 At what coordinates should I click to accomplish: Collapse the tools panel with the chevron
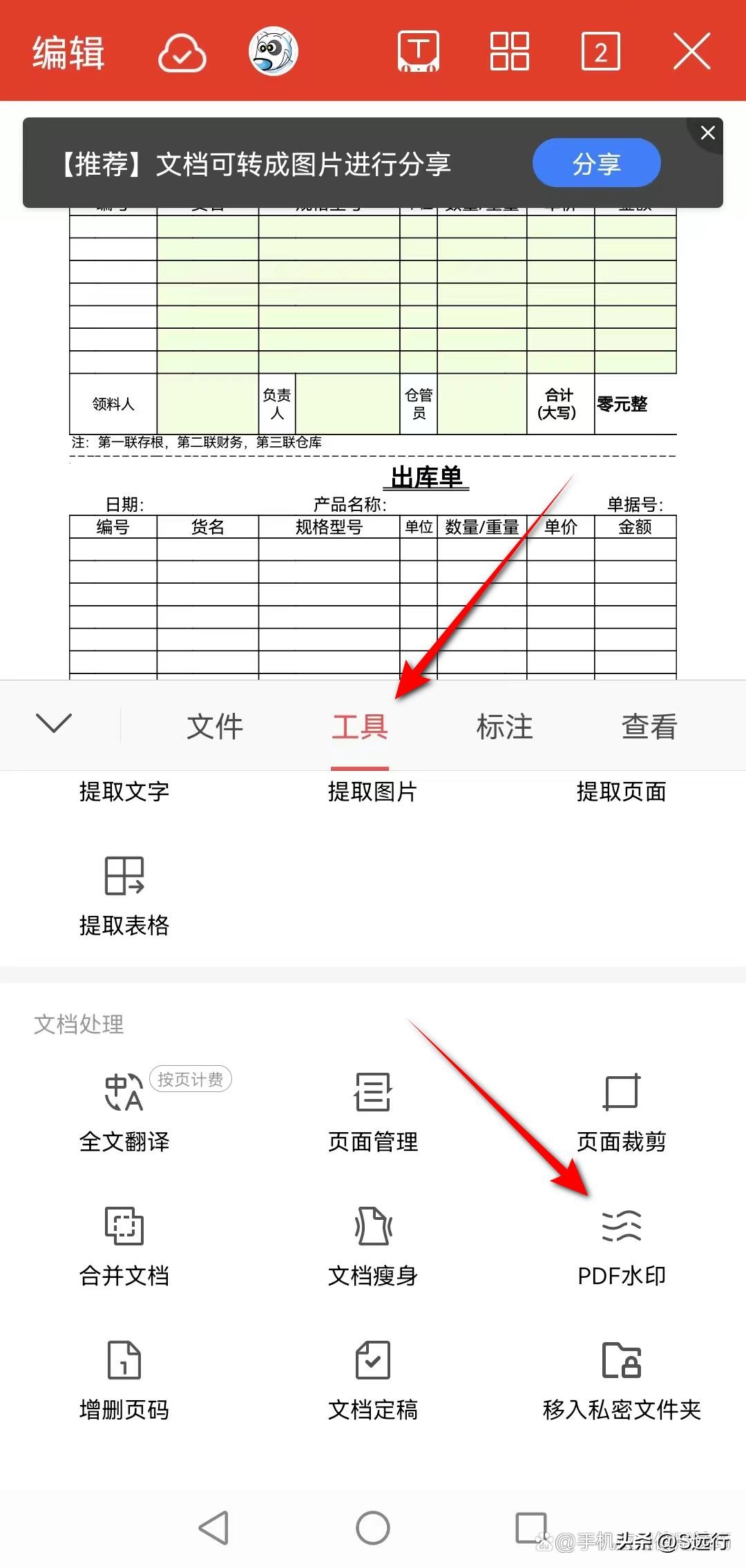[53, 724]
